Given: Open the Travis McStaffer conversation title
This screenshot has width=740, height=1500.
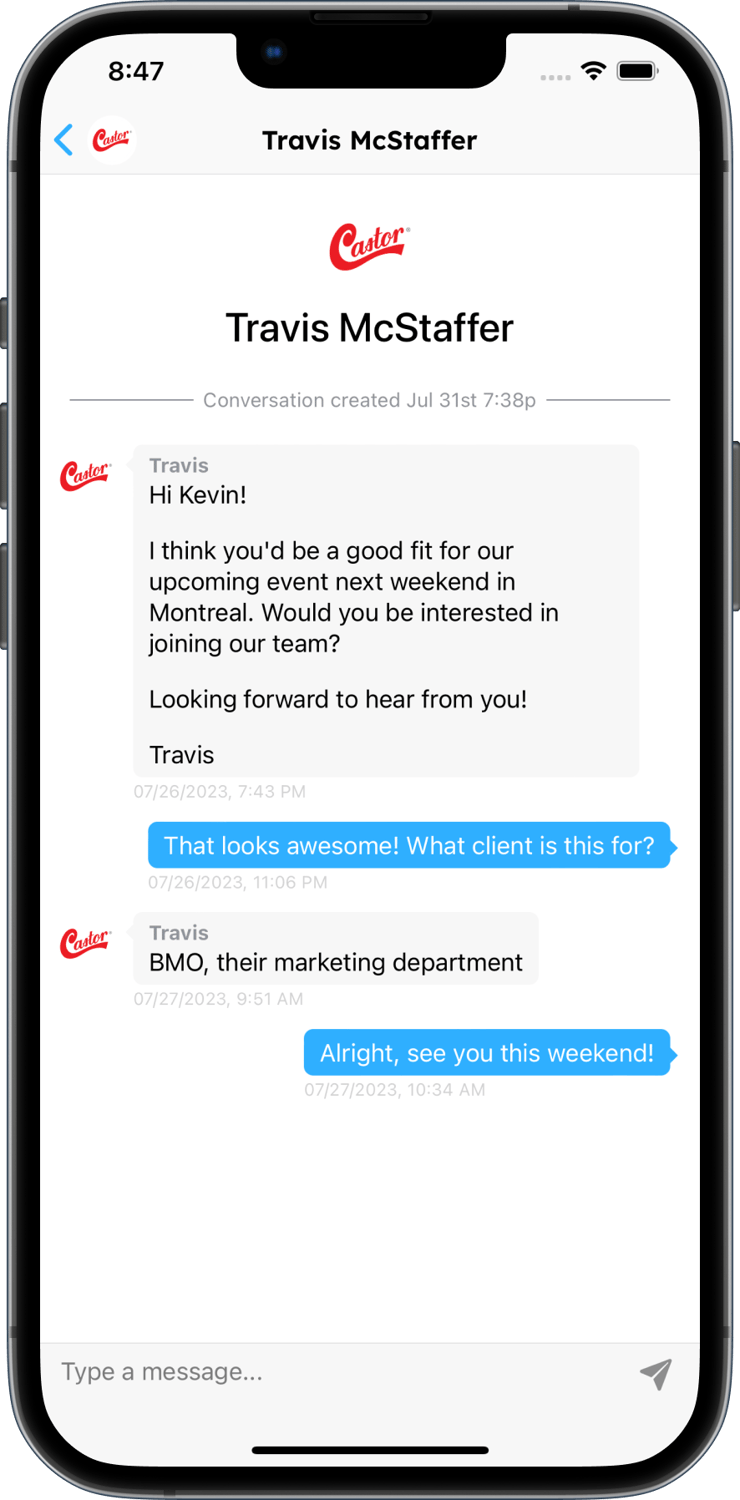Looking at the screenshot, I should coord(369,140).
